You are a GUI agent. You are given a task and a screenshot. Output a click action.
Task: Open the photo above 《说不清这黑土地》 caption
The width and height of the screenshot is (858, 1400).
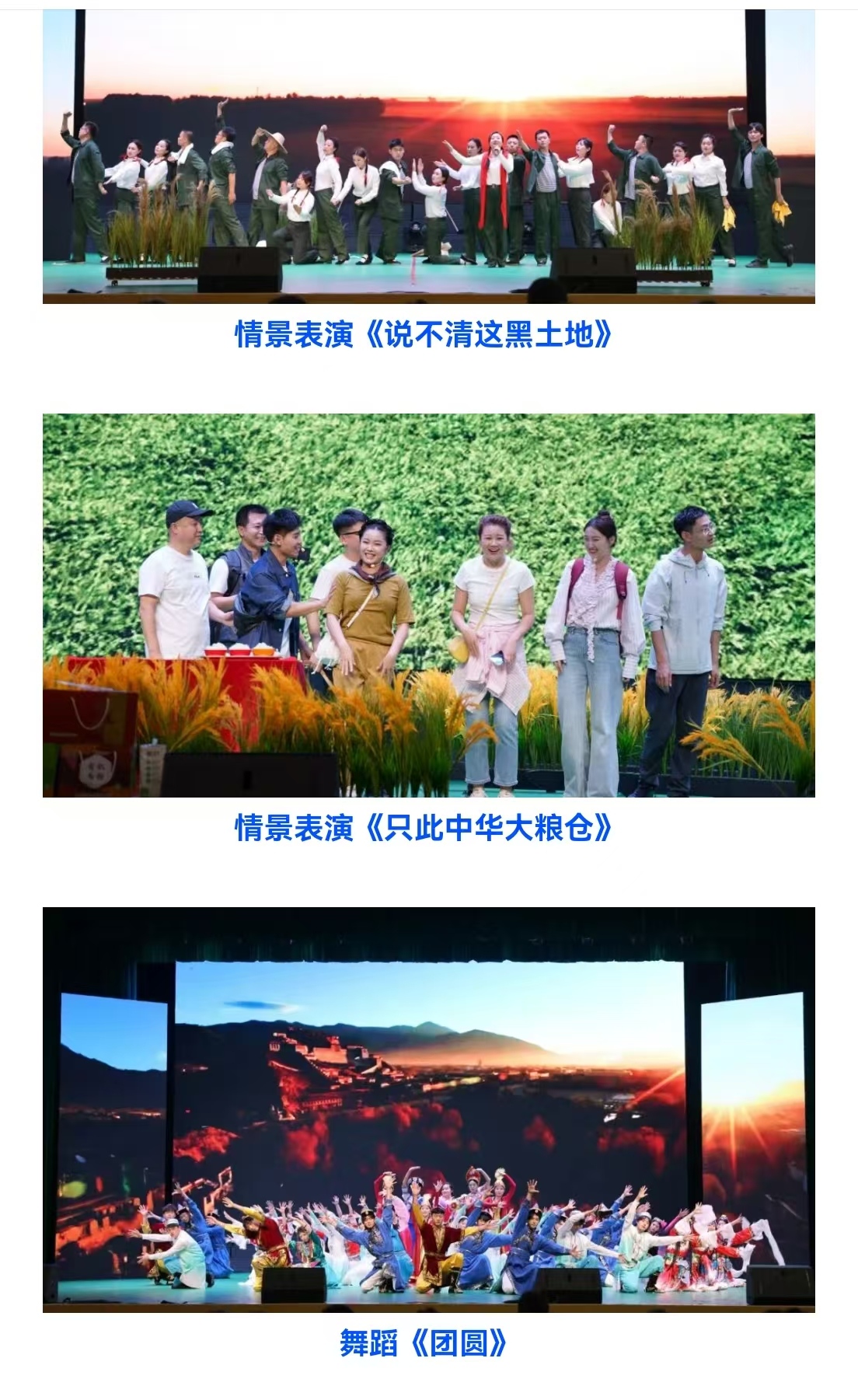tap(428, 155)
